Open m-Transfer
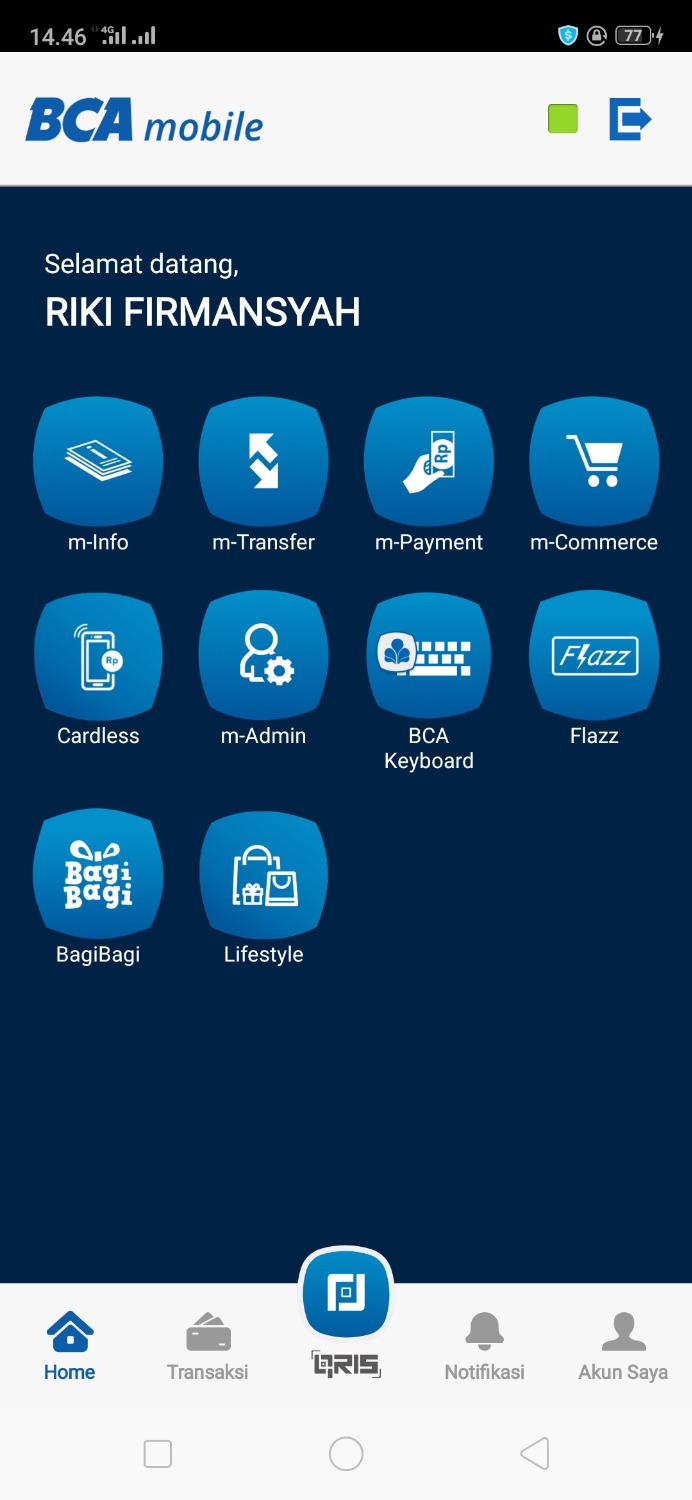 [263, 460]
